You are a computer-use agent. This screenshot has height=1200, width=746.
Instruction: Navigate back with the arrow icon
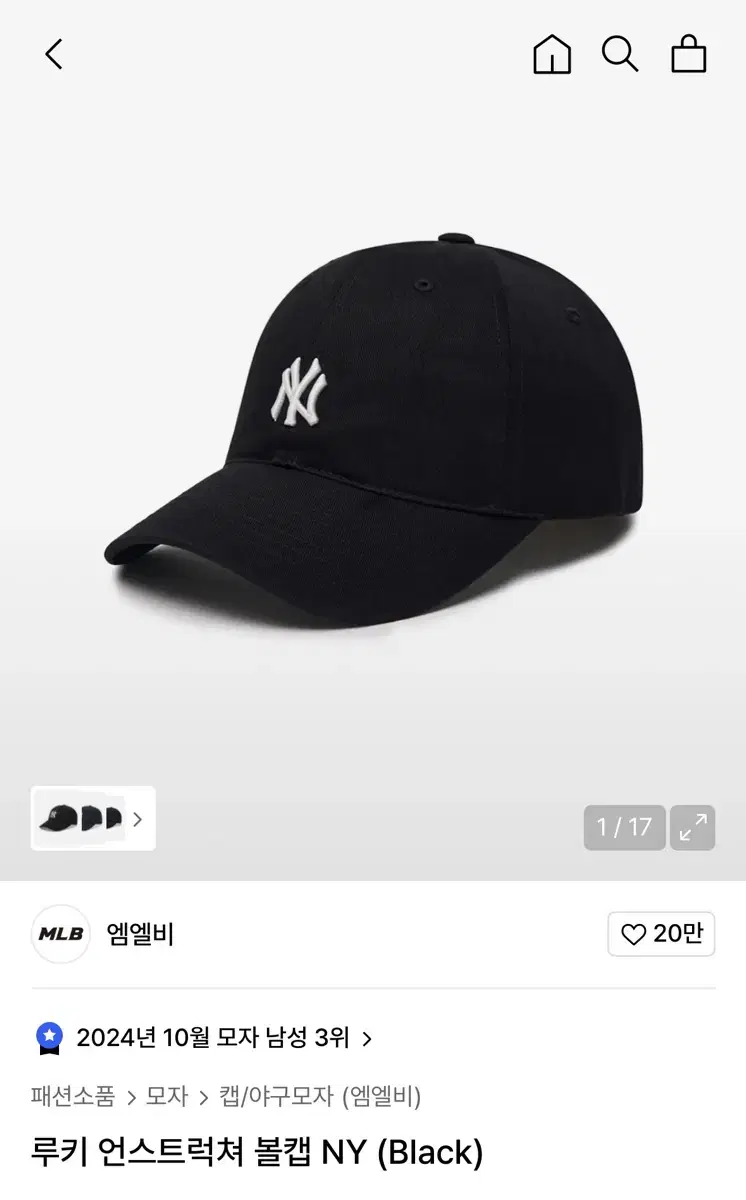(x=53, y=55)
